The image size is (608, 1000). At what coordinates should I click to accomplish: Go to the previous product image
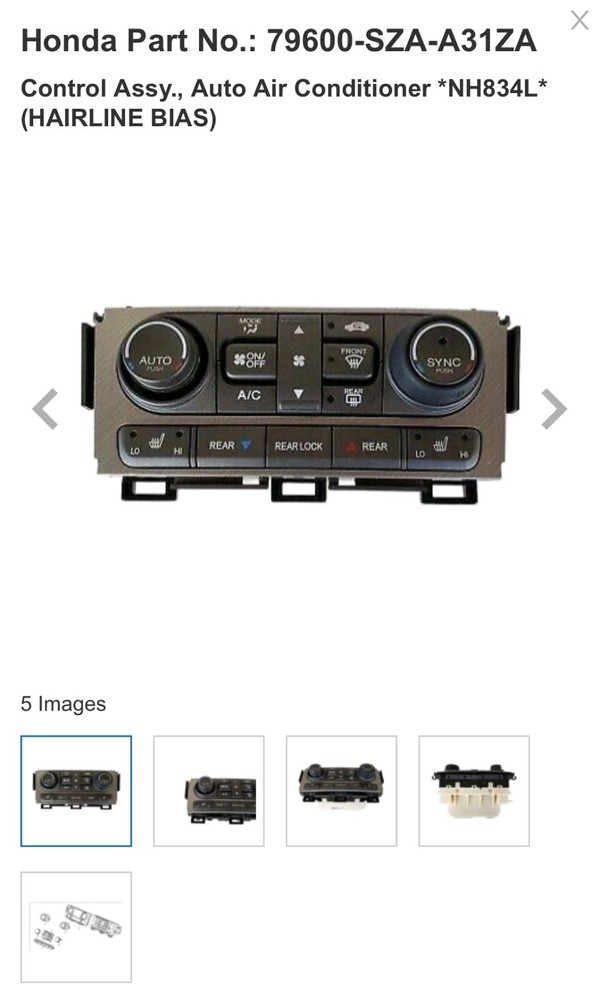(45, 409)
